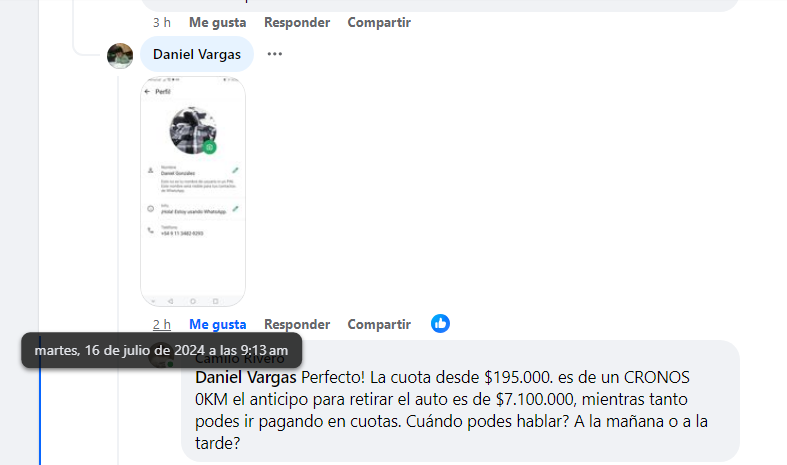Viewport: 787px width, 465px height.
Task: Tap Me gusta under Daniel Vargas's image comment
Action: click(x=217, y=324)
